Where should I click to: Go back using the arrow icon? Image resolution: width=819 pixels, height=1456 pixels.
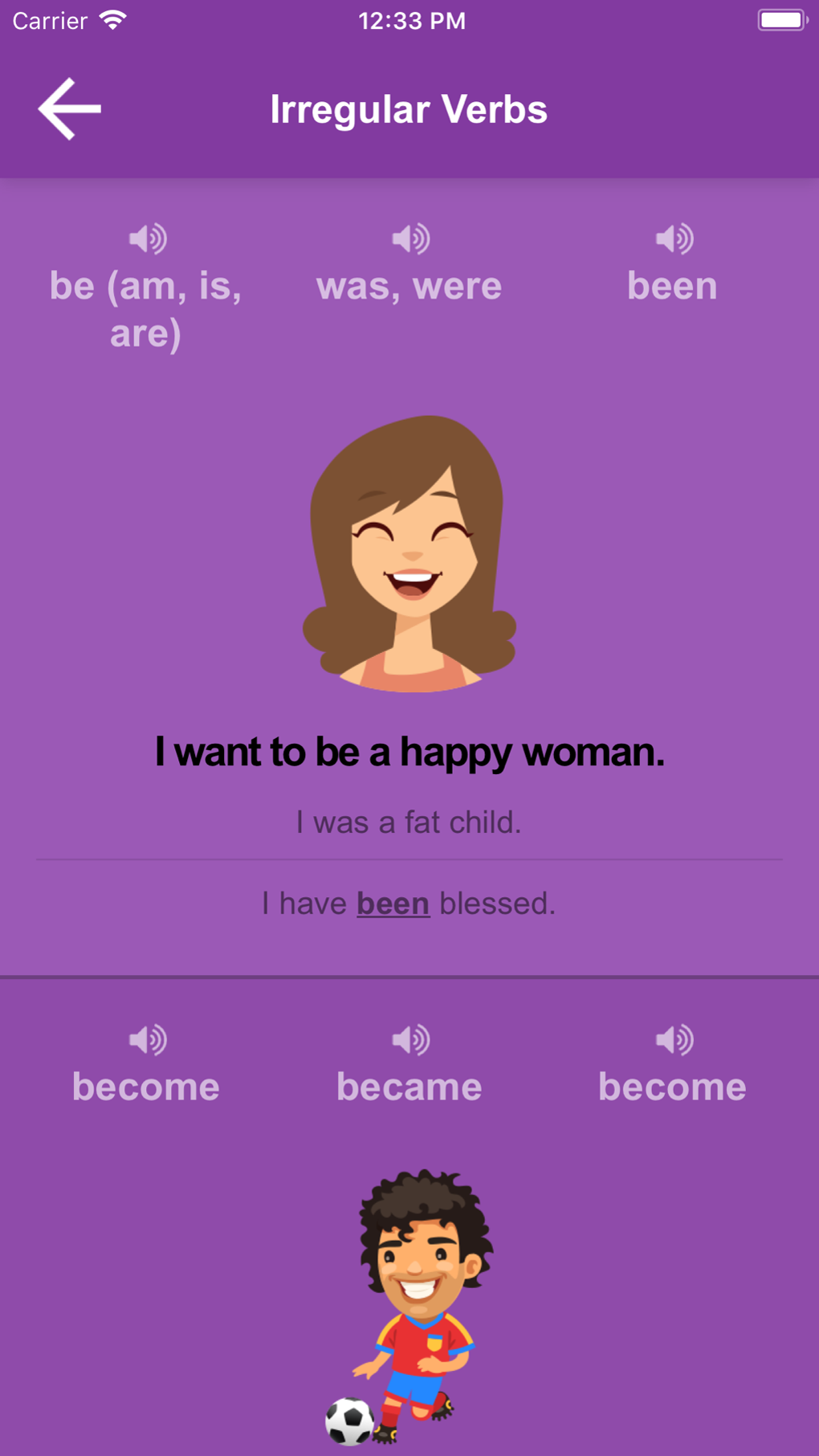tap(70, 109)
